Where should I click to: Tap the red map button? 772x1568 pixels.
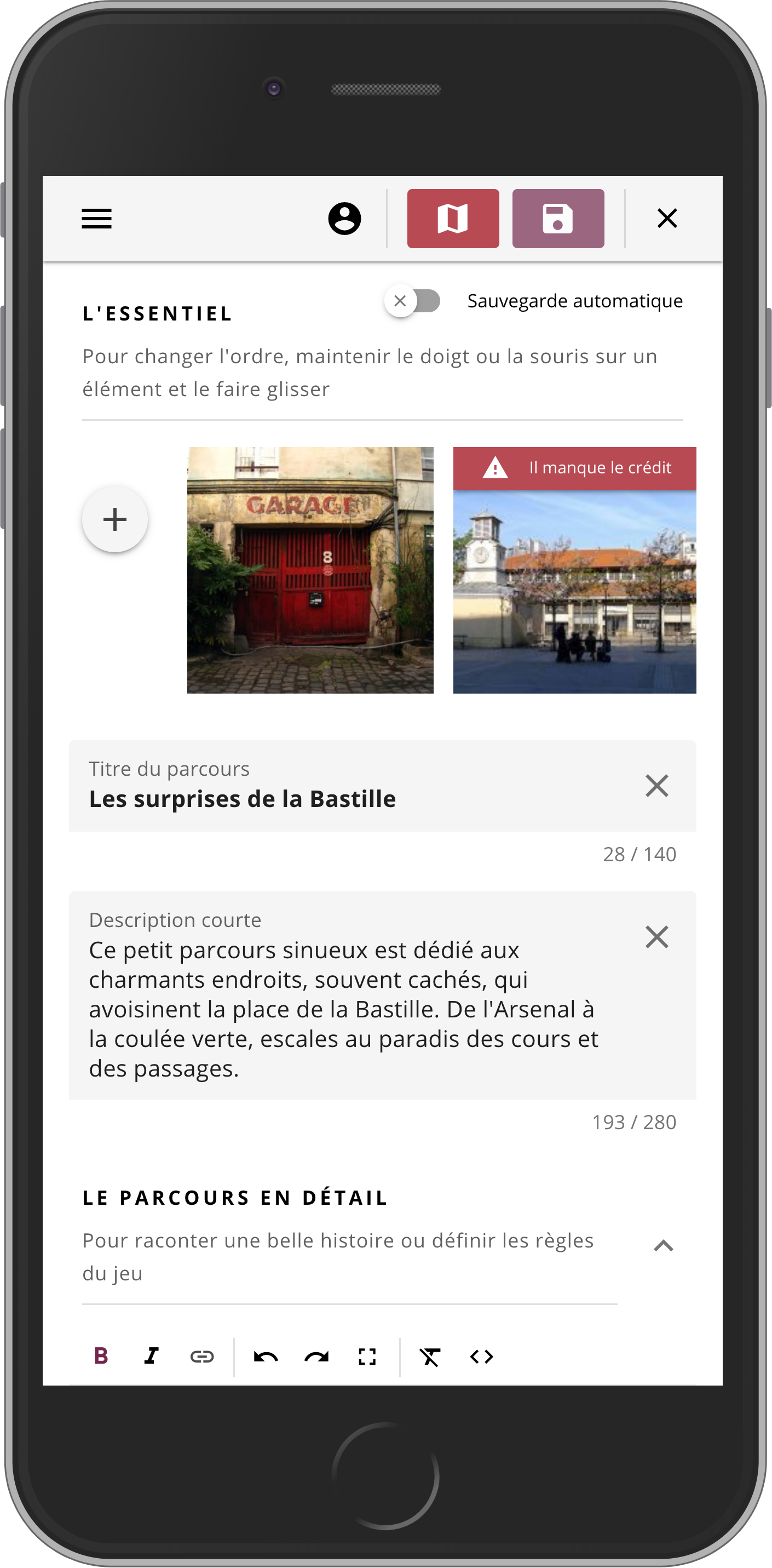[x=453, y=219]
